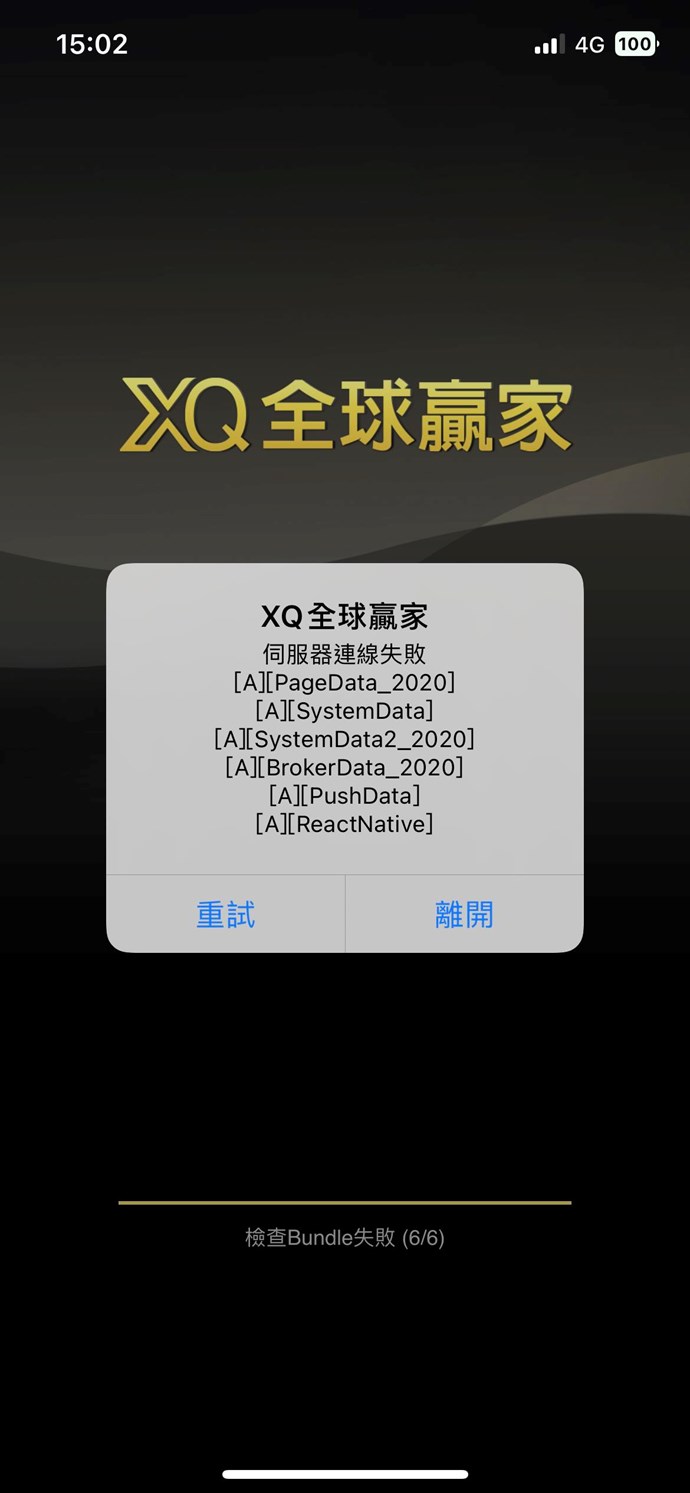
Task: Select 離開 to exit the app
Action: pos(464,914)
